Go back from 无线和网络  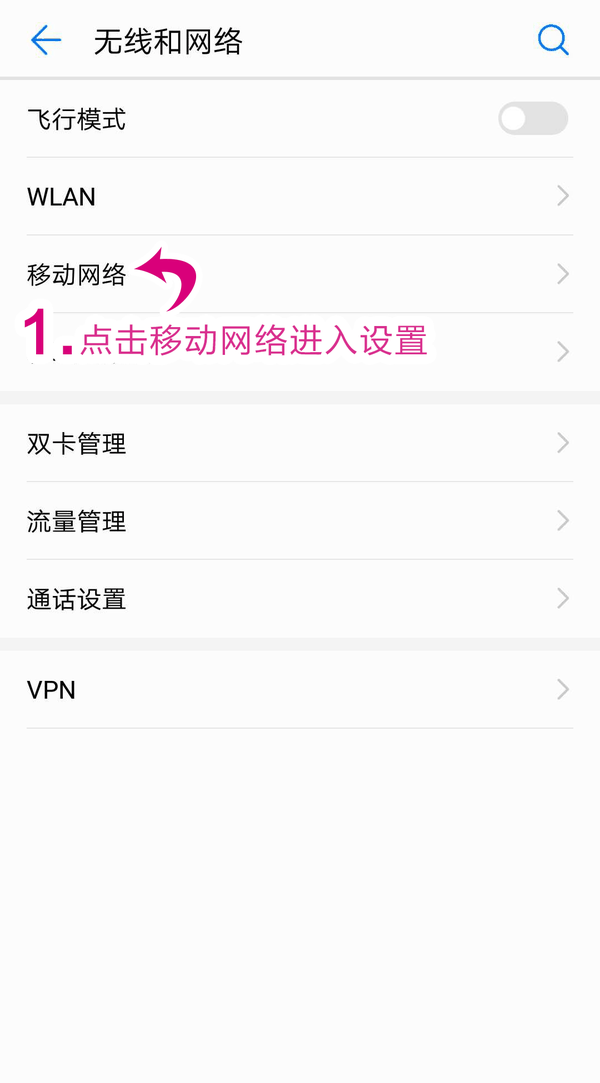coord(46,41)
